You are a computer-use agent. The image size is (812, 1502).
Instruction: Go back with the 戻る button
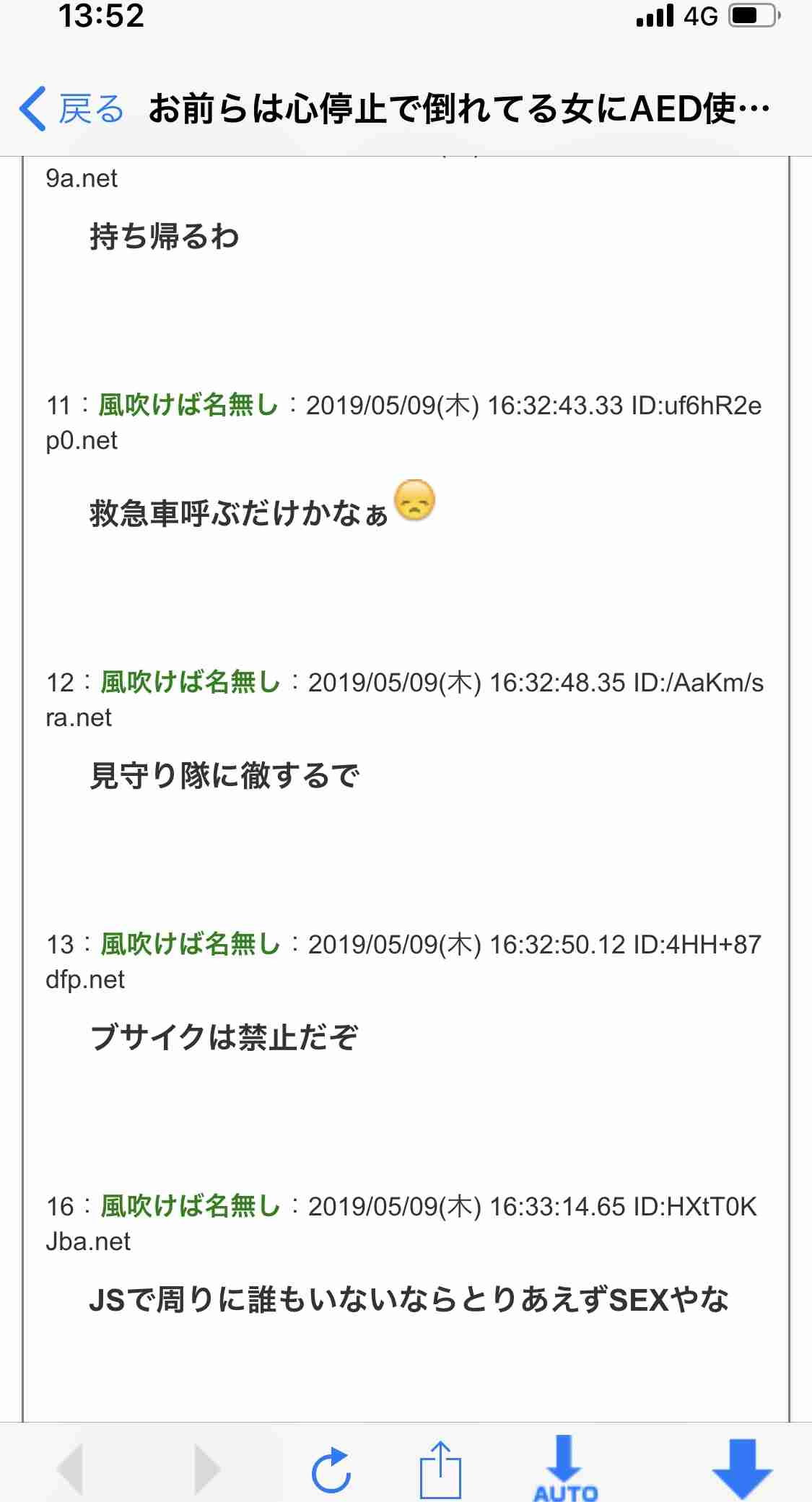coord(71,109)
